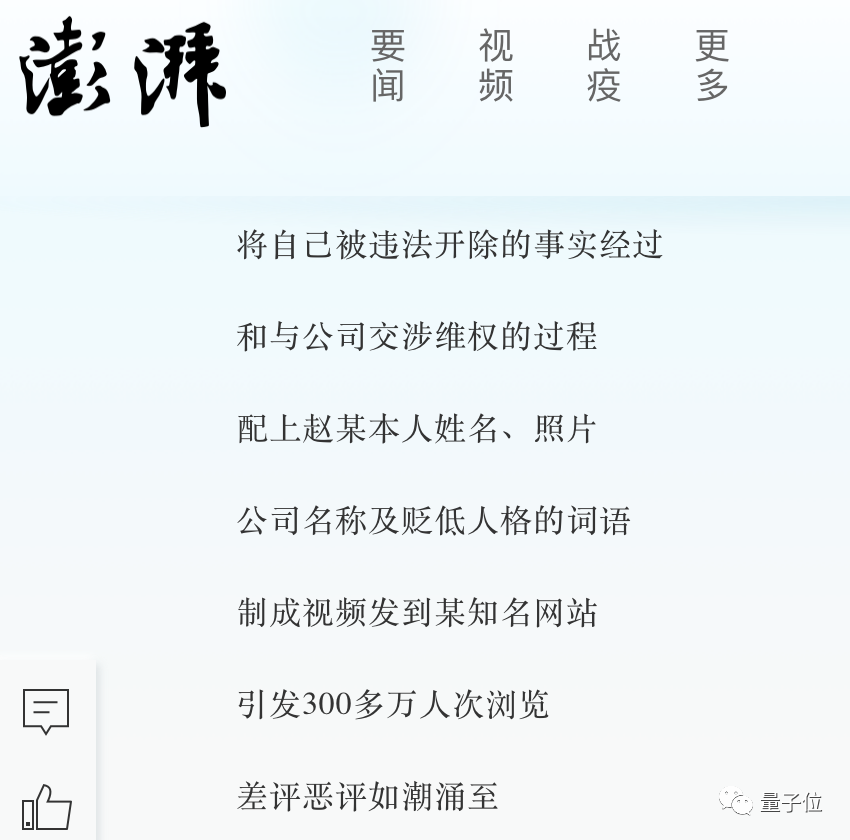Go to the 战疫 section

click(604, 66)
